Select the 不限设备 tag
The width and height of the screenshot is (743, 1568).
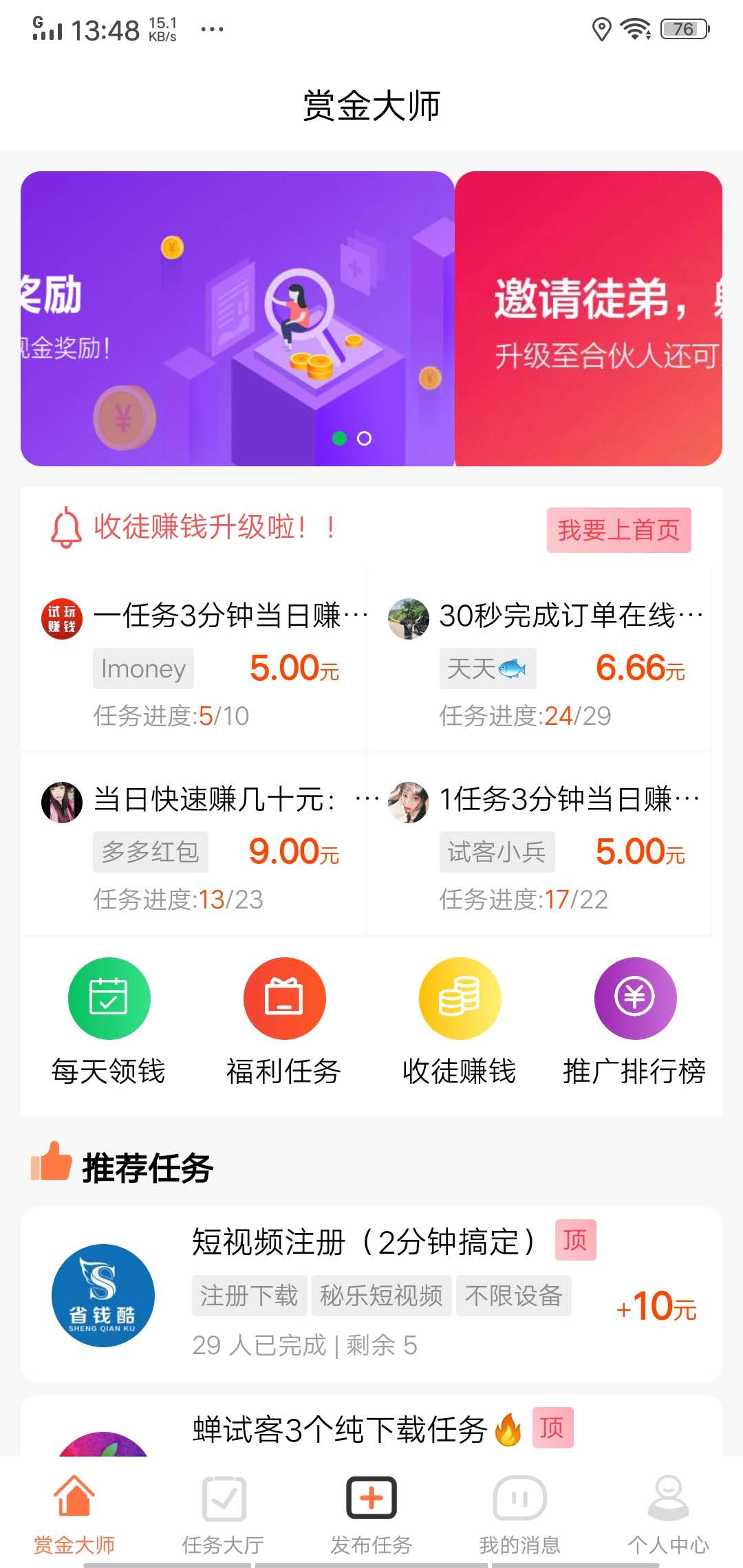coord(514,1296)
